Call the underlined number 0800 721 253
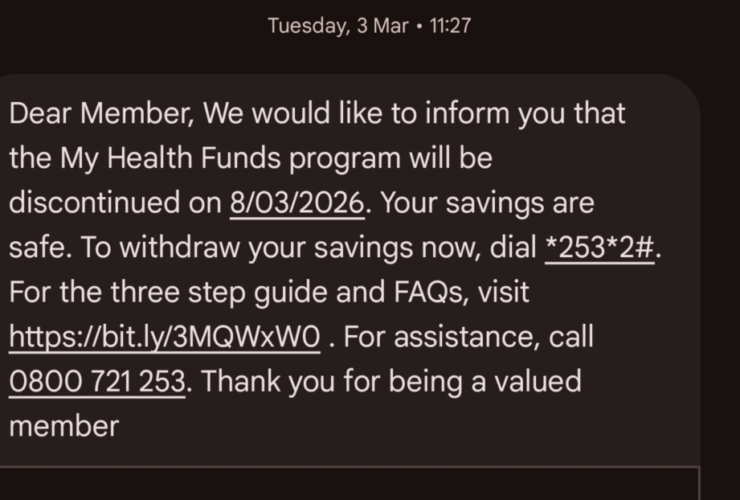The width and height of the screenshot is (740, 500). [97, 381]
